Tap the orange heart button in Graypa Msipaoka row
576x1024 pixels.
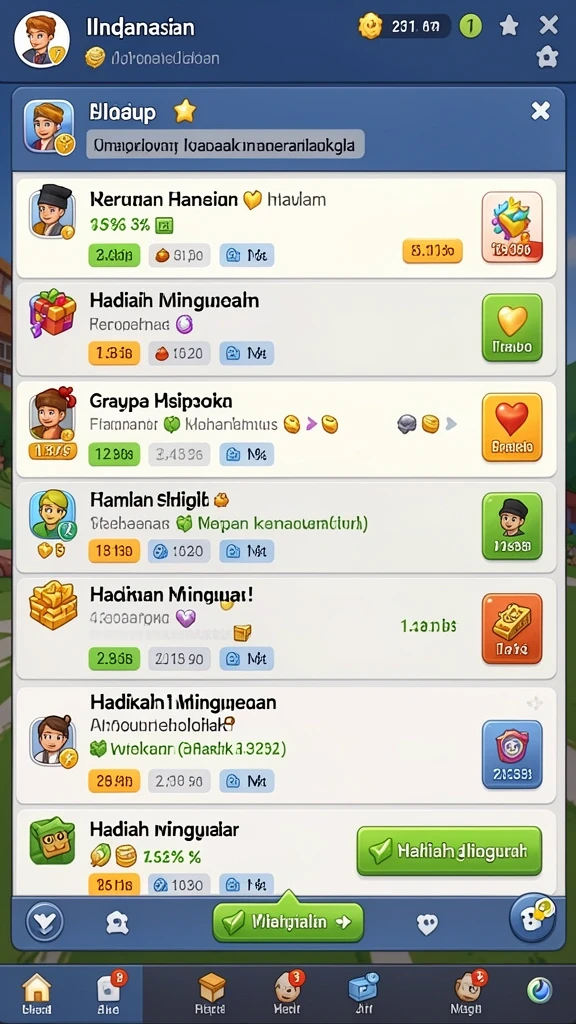coord(512,427)
